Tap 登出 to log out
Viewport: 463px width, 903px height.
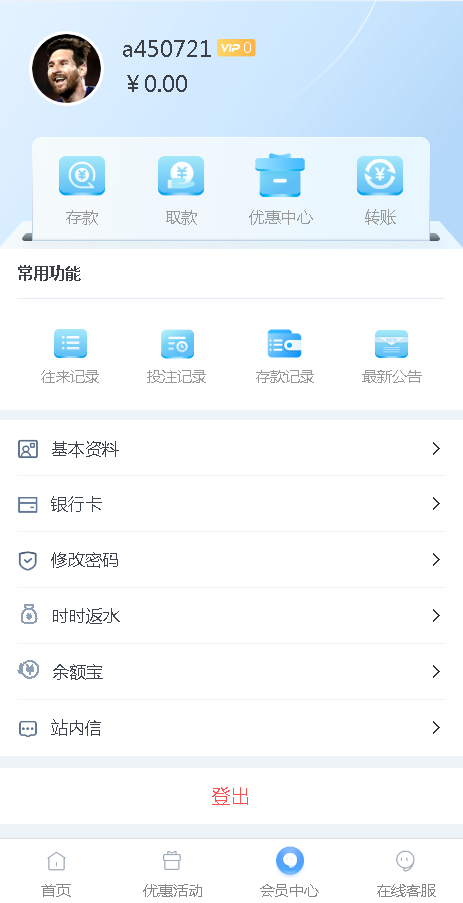pos(231,796)
